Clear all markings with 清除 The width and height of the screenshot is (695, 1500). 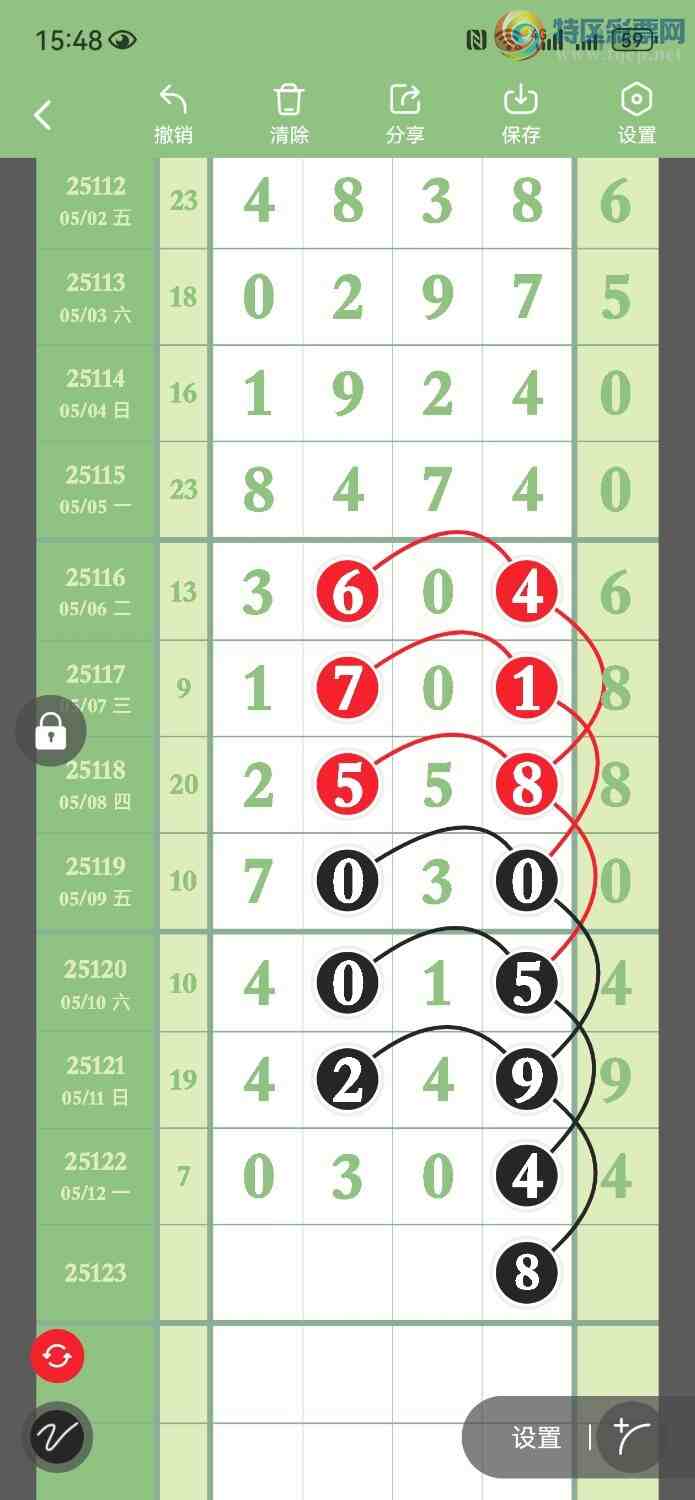(x=289, y=114)
